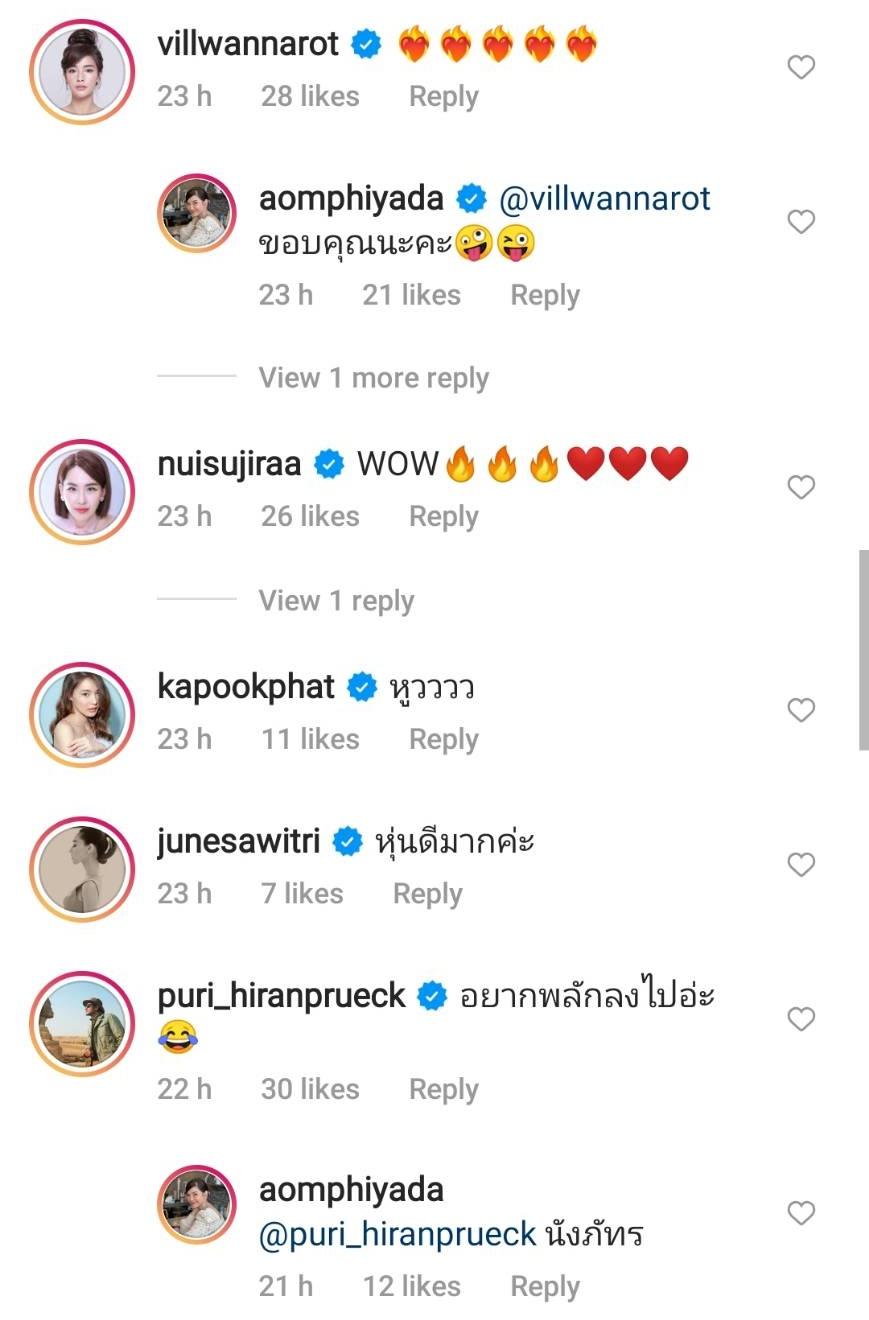Like aomphiyada's reply to villwannarot
This screenshot has height=1320, width=869.
coord(801,221)
